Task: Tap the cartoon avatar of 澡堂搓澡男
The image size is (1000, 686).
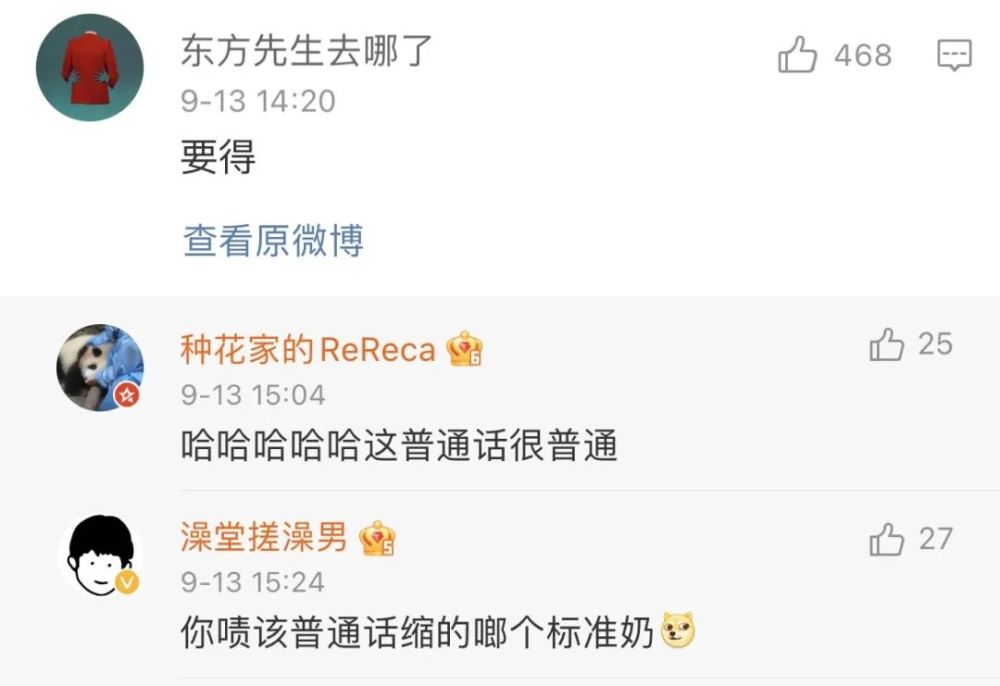Action: pyautogui.click(x=99, y=557)
